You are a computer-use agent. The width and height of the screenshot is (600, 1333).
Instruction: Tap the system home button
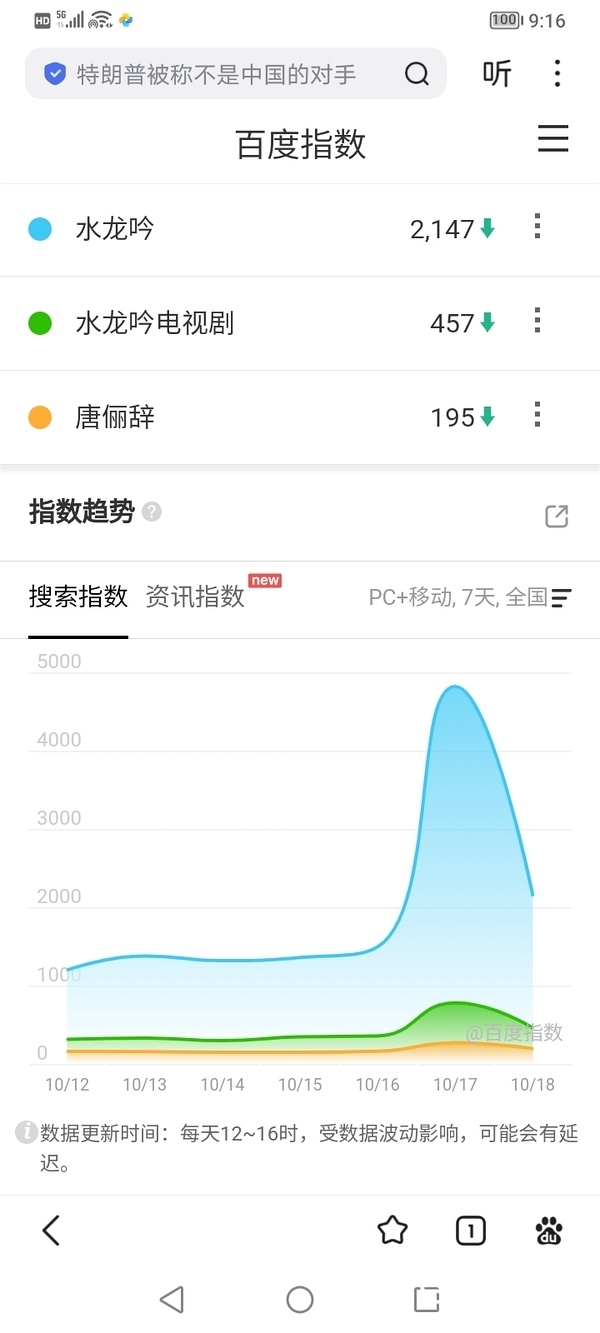[300, 1299]
